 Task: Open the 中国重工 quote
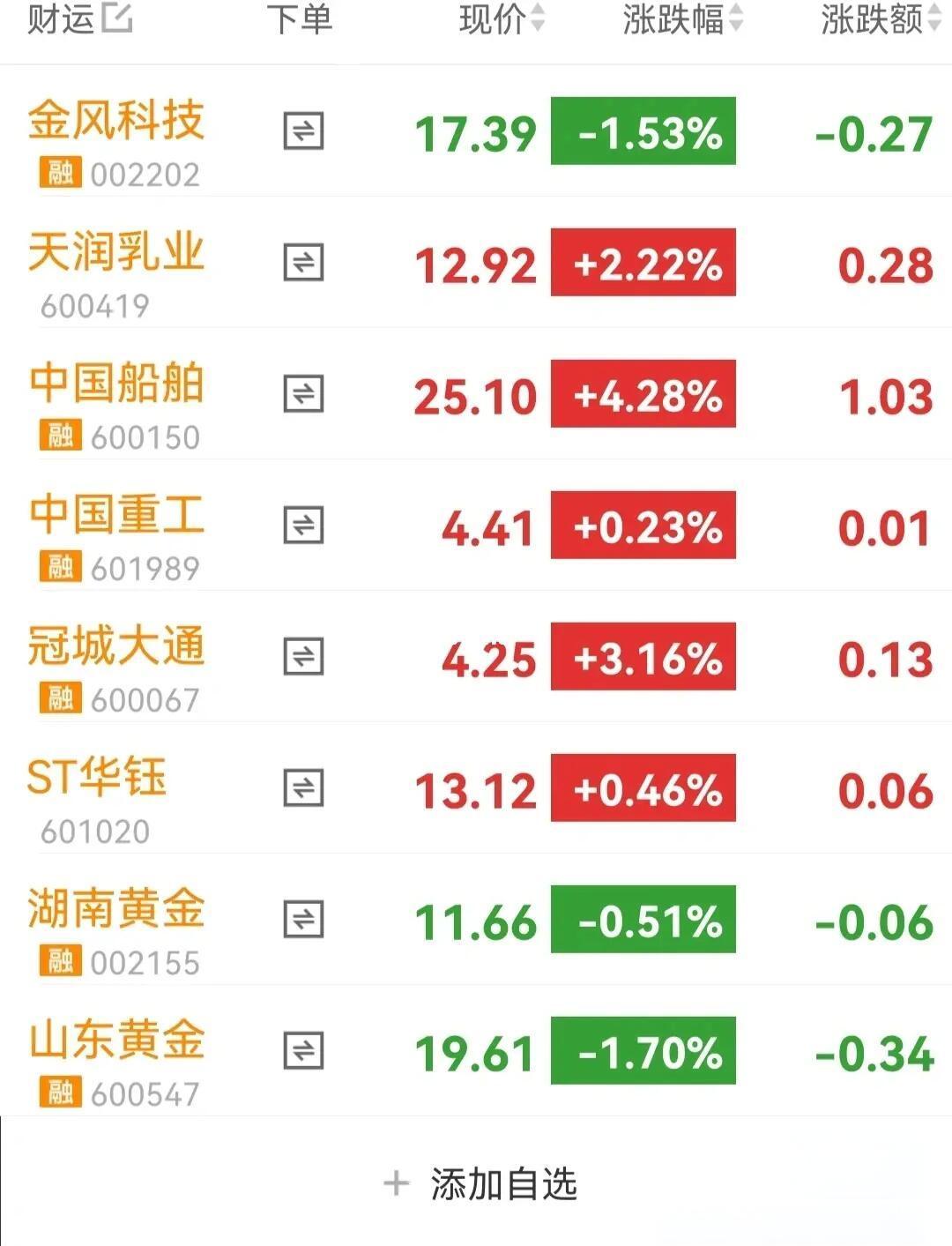click(x=116, y=515)
